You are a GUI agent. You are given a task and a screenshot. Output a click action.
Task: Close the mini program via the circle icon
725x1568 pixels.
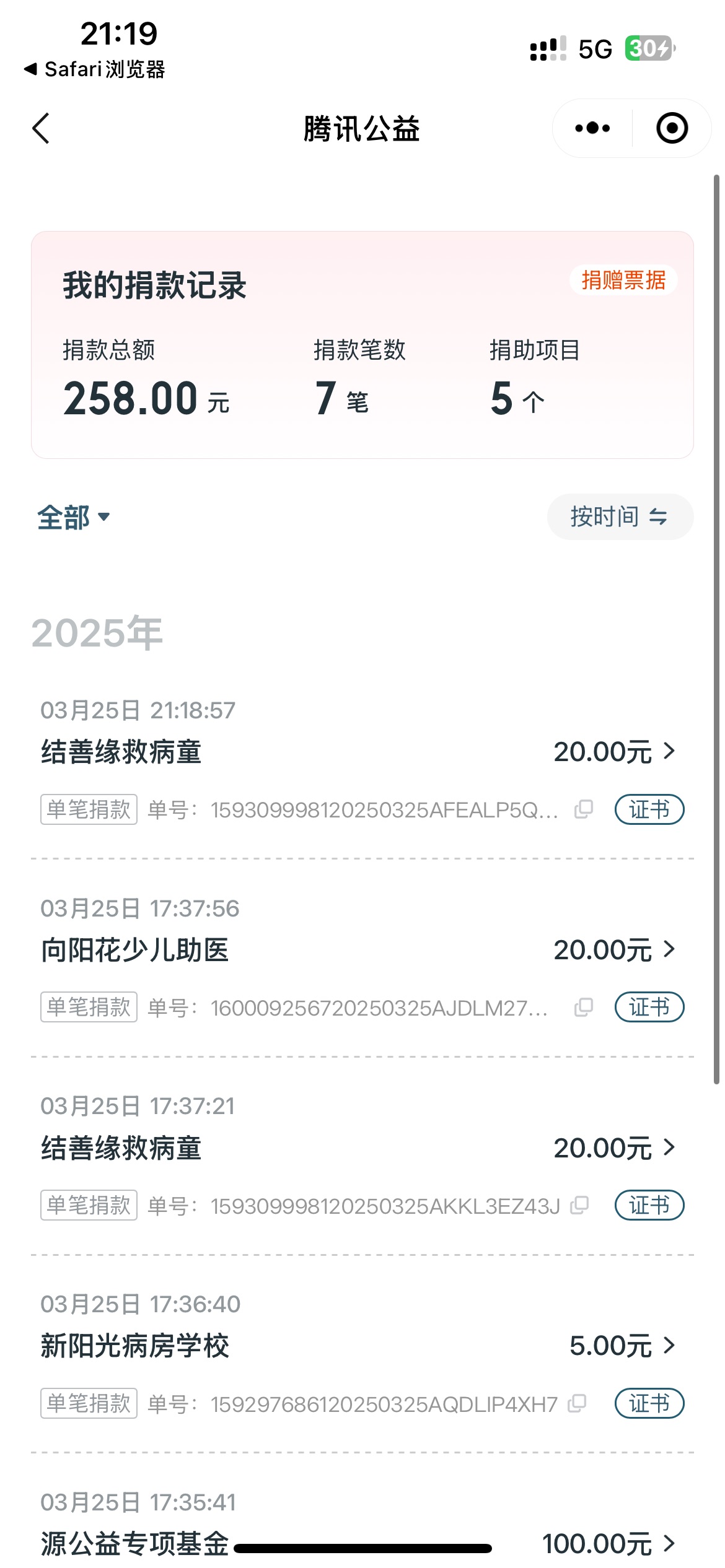click(x=672, y=128)
